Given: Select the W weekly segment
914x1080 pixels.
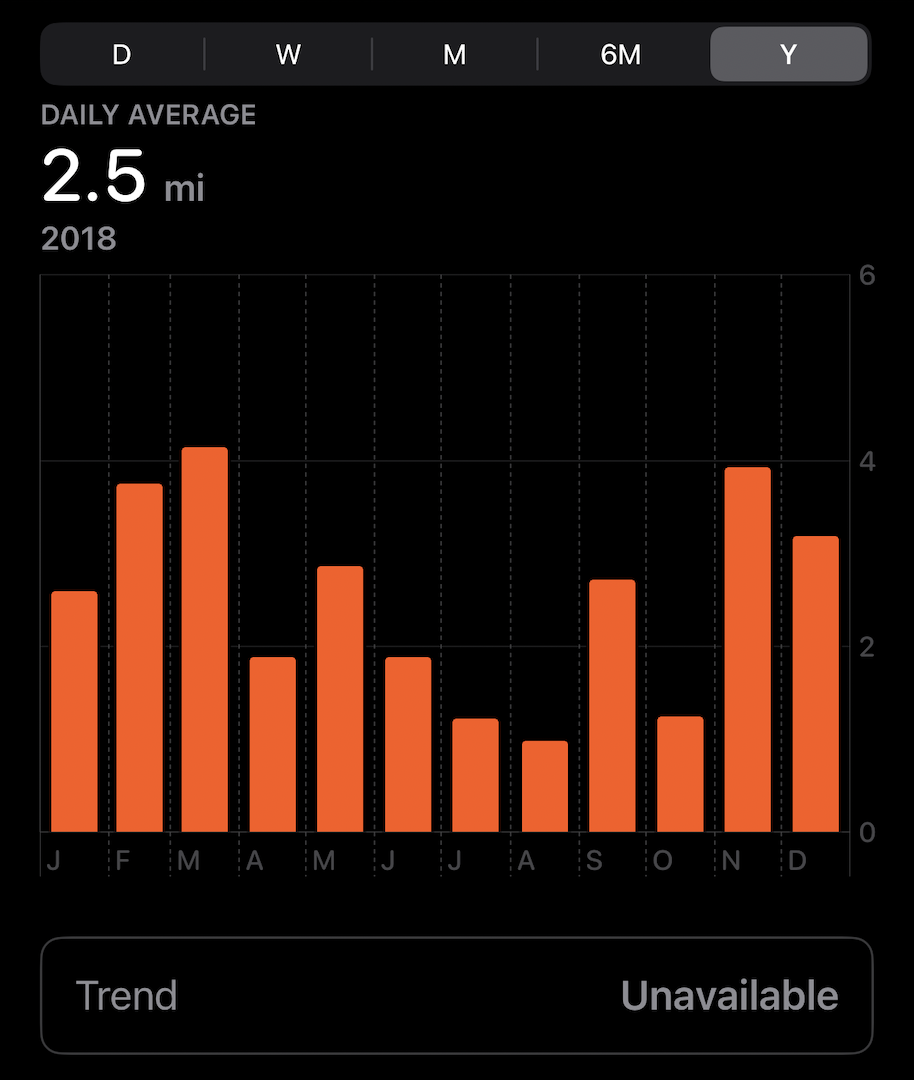Looking at the screenshot, I should click(288, 54).
